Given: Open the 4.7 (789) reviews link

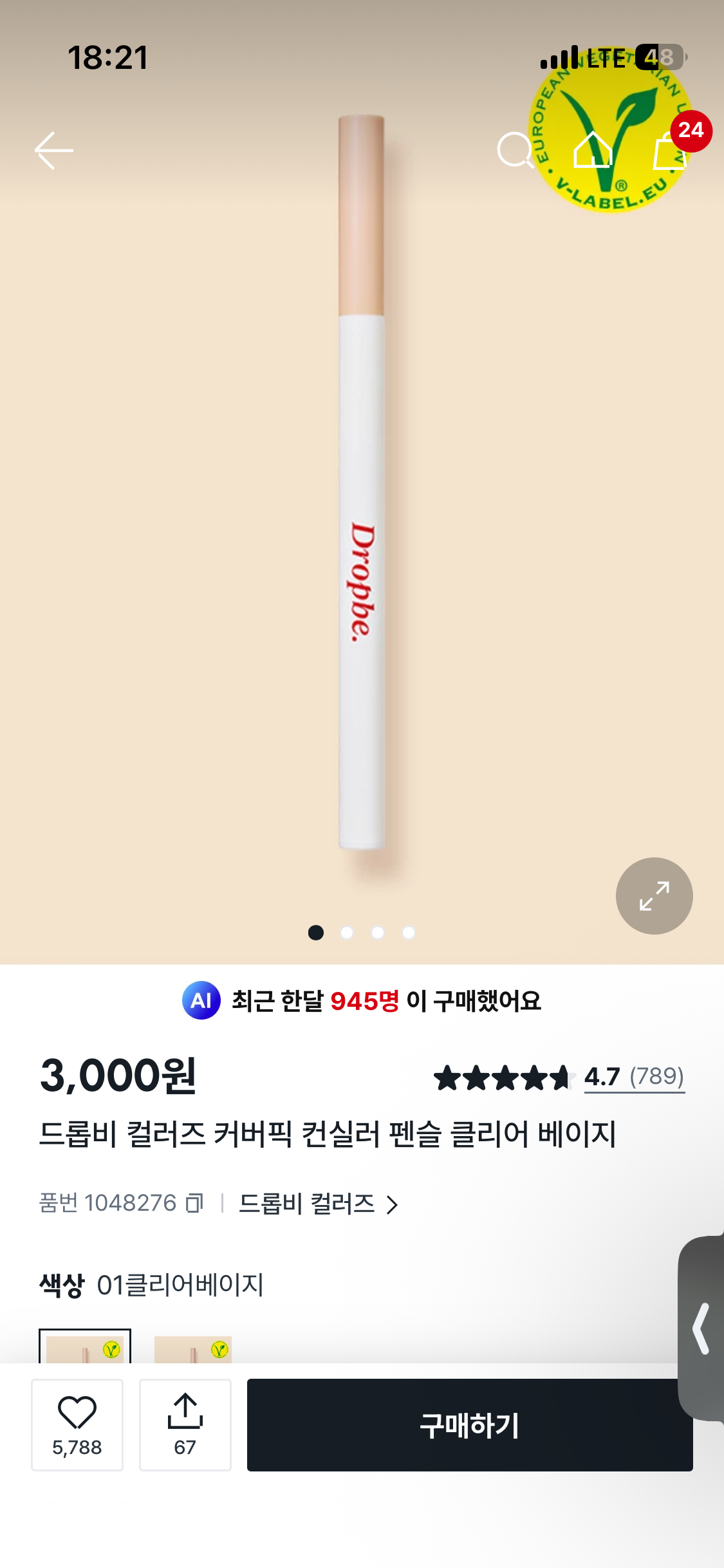Looking at the screenshot, I should (x=634, y=1077).
